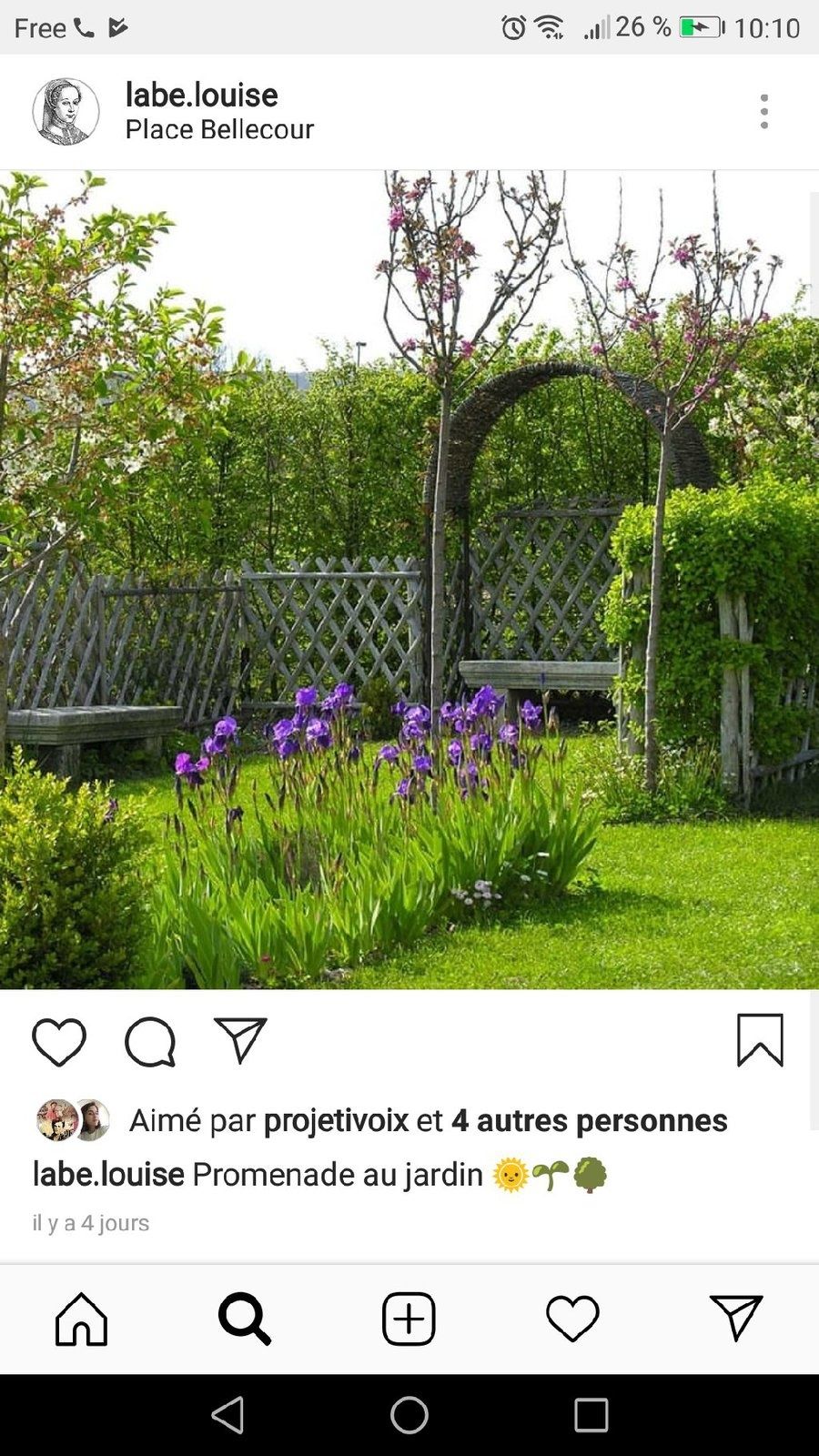Open the labe.louise username in post header
This screenshot has width=819, height=1456.
201,95
